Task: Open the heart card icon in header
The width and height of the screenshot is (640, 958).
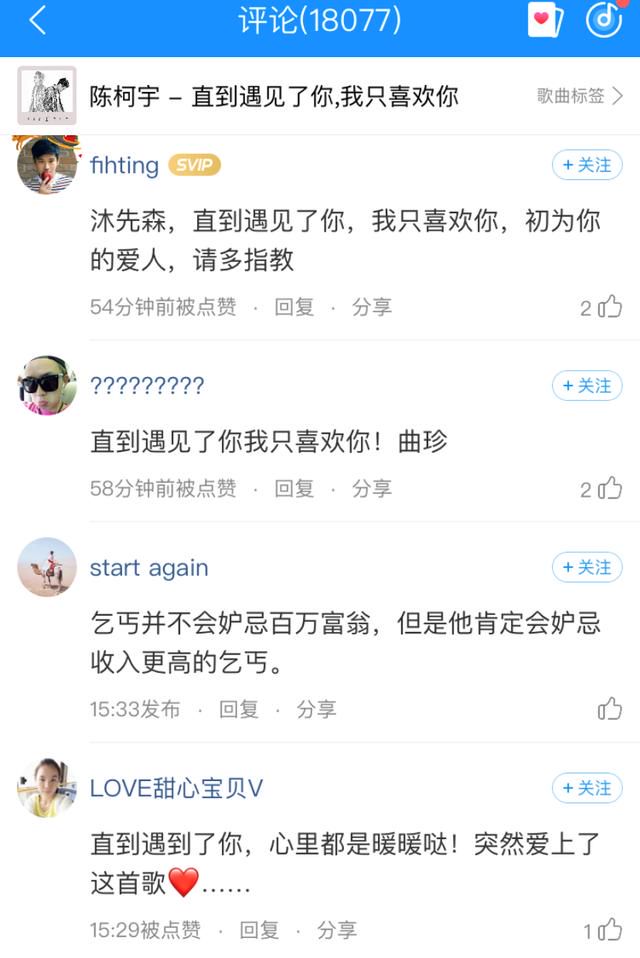Action: [545, 20]
